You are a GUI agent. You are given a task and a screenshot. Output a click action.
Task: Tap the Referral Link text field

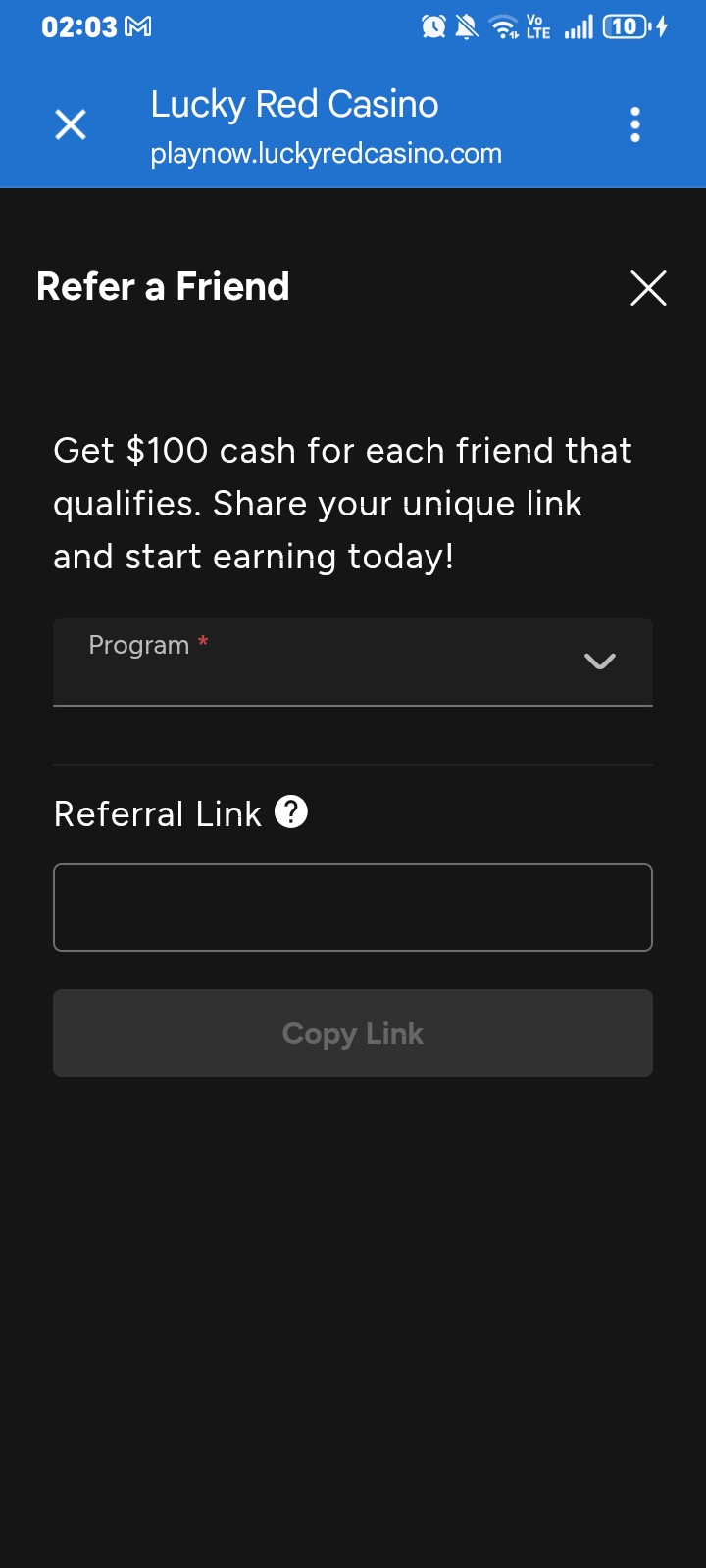pyautogui.click(x=353, y=907)
